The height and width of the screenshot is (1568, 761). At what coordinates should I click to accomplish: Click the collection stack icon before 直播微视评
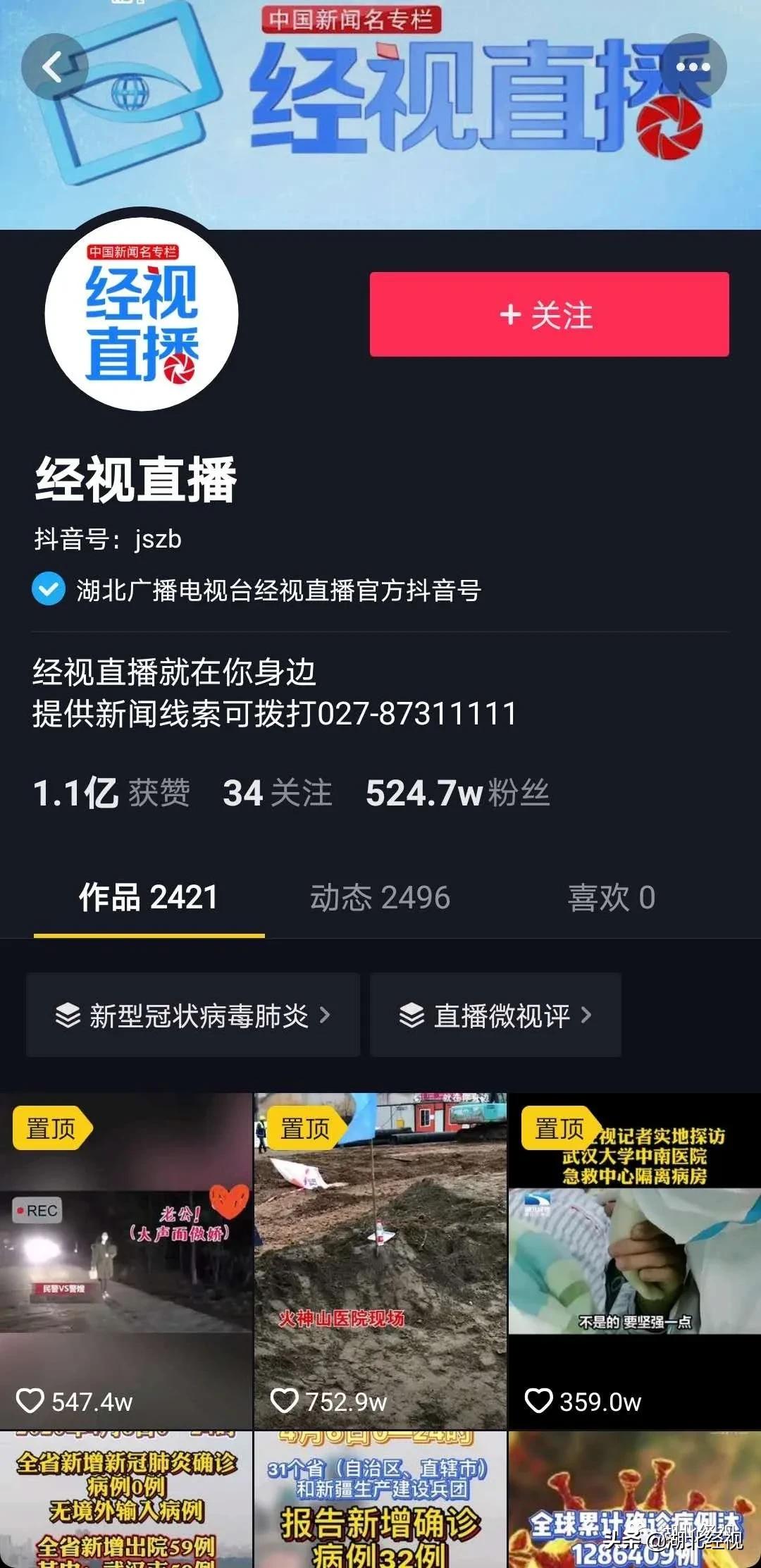tap(412, 1015)
